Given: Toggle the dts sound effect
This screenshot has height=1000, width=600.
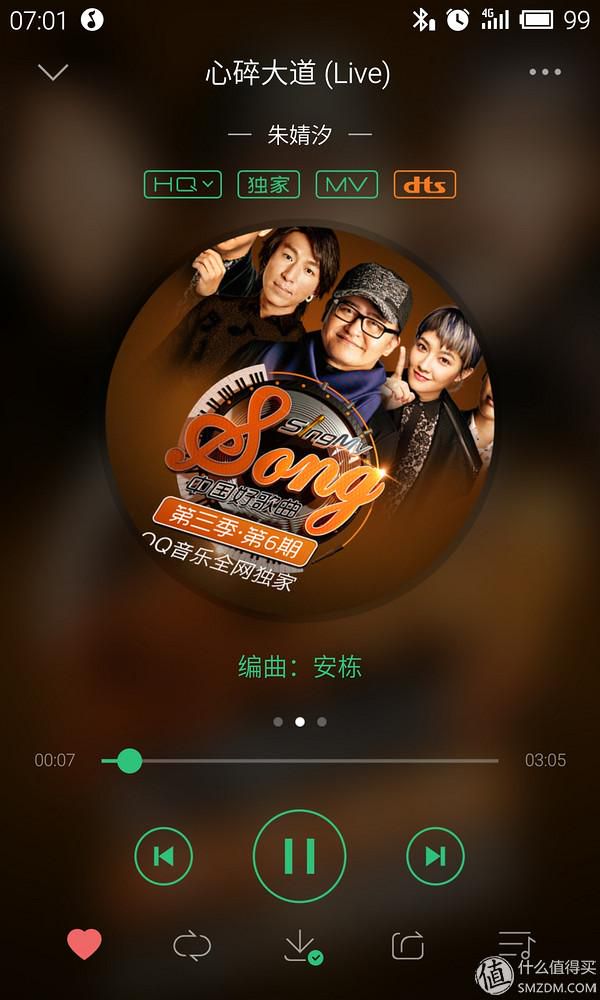Looking at the screenshot, I should tap(425, 184).
